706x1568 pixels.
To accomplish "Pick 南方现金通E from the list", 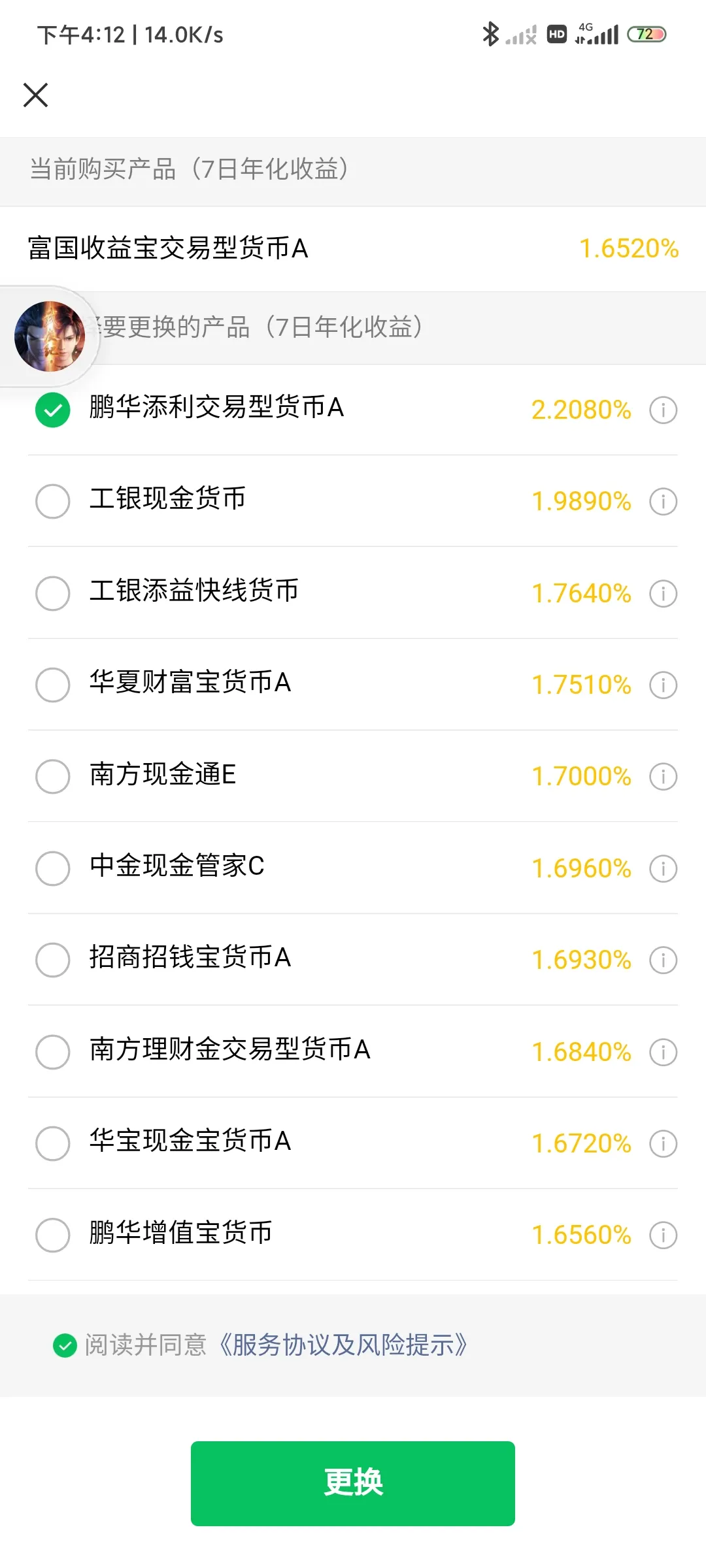I will click(53, 776).
